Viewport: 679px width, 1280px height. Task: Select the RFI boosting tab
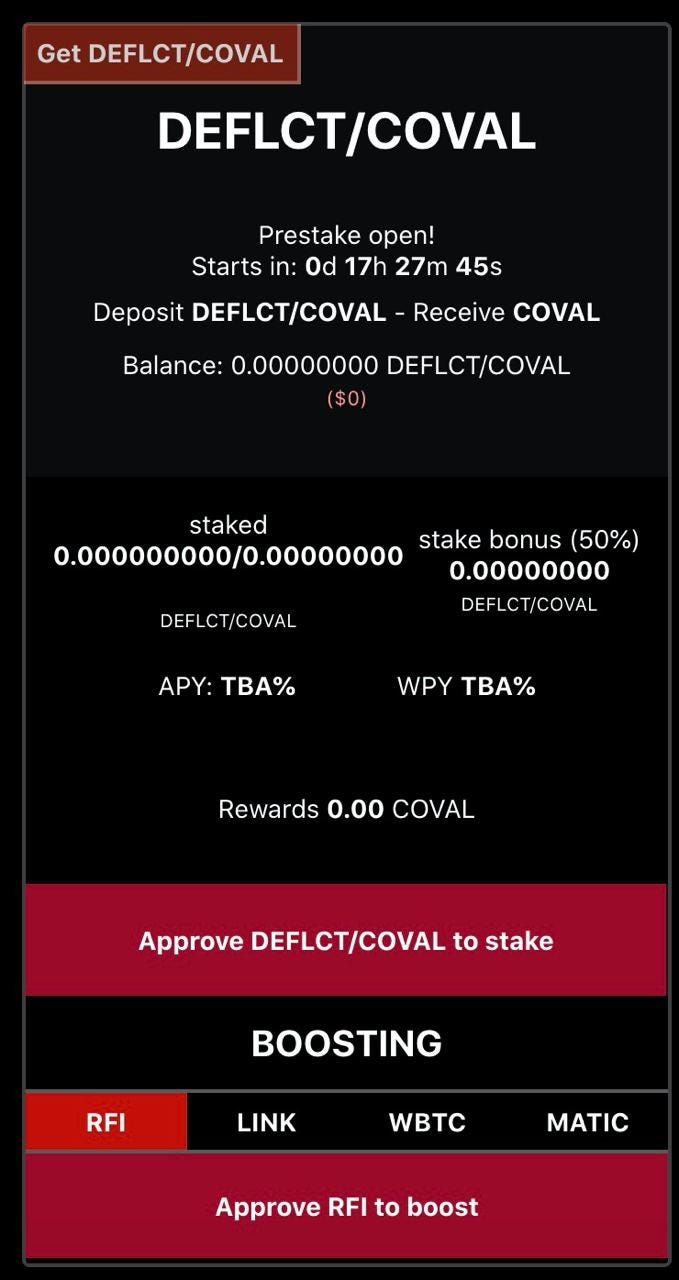(x=106, y=1121)
